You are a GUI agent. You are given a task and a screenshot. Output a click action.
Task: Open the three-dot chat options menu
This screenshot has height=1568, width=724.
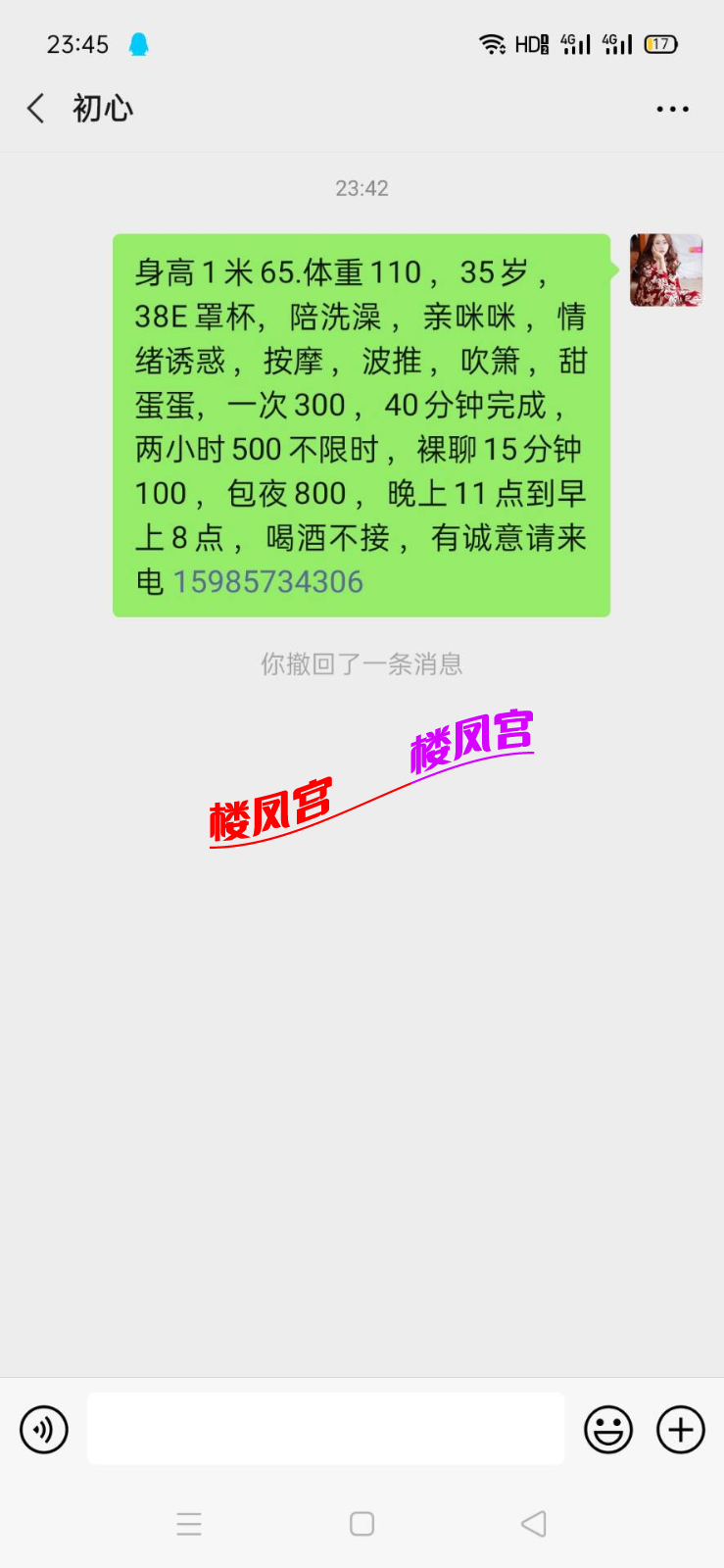pos(672,108)
